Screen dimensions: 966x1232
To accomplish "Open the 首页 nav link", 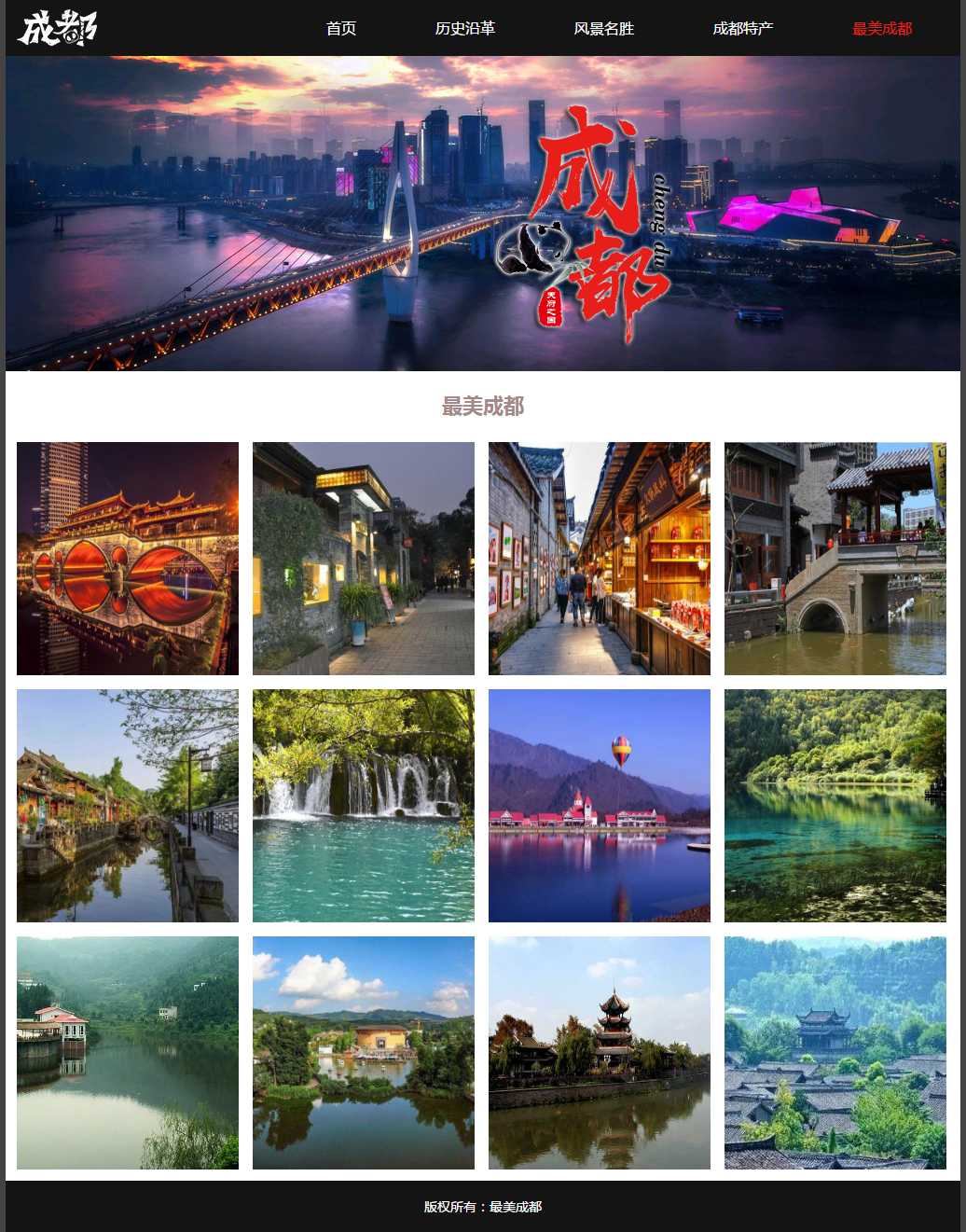I will 341,29.
